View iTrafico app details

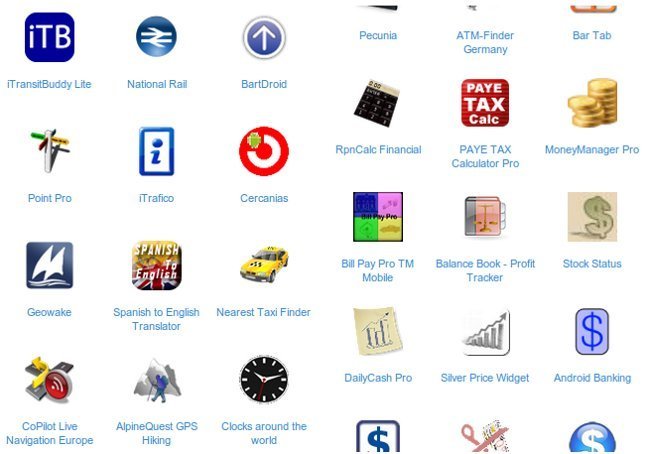(x=156, y=152)
